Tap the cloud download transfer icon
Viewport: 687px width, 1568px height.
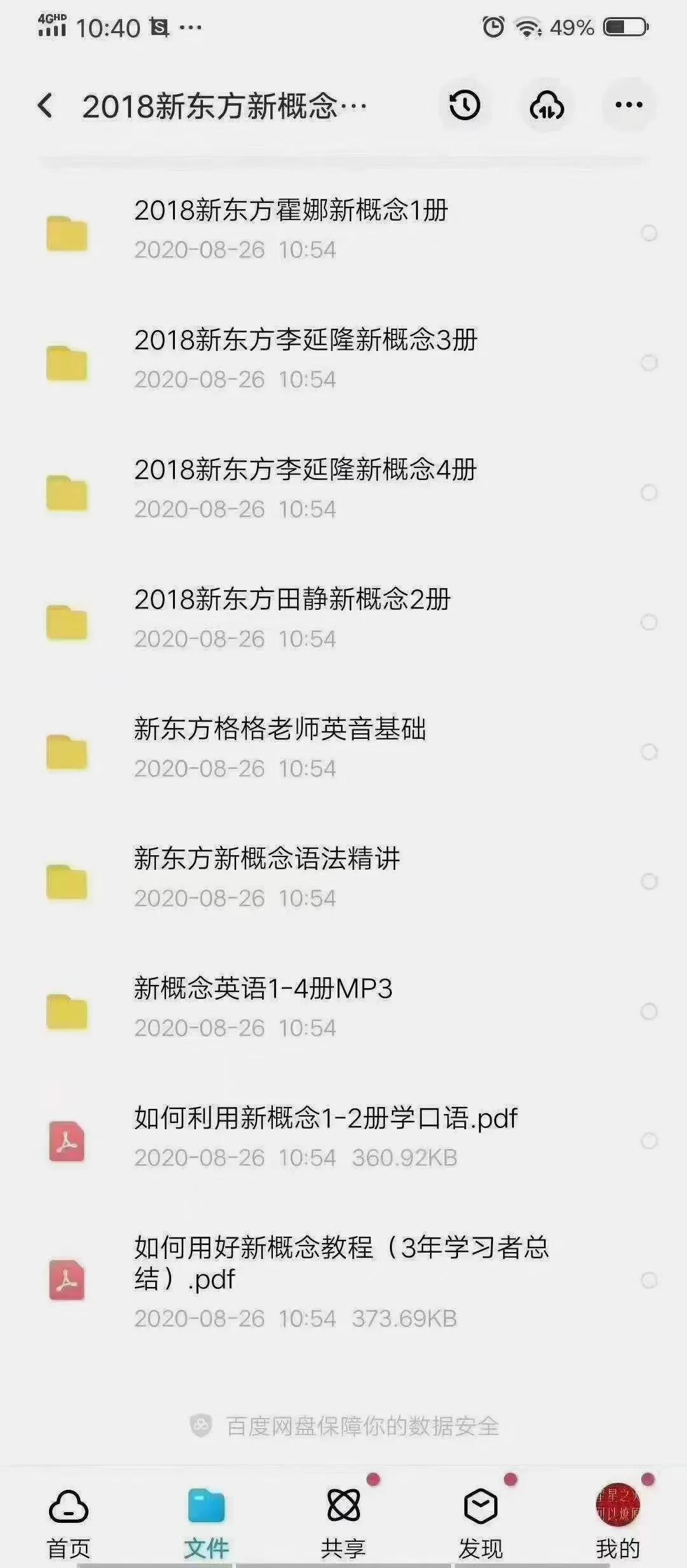546,106
